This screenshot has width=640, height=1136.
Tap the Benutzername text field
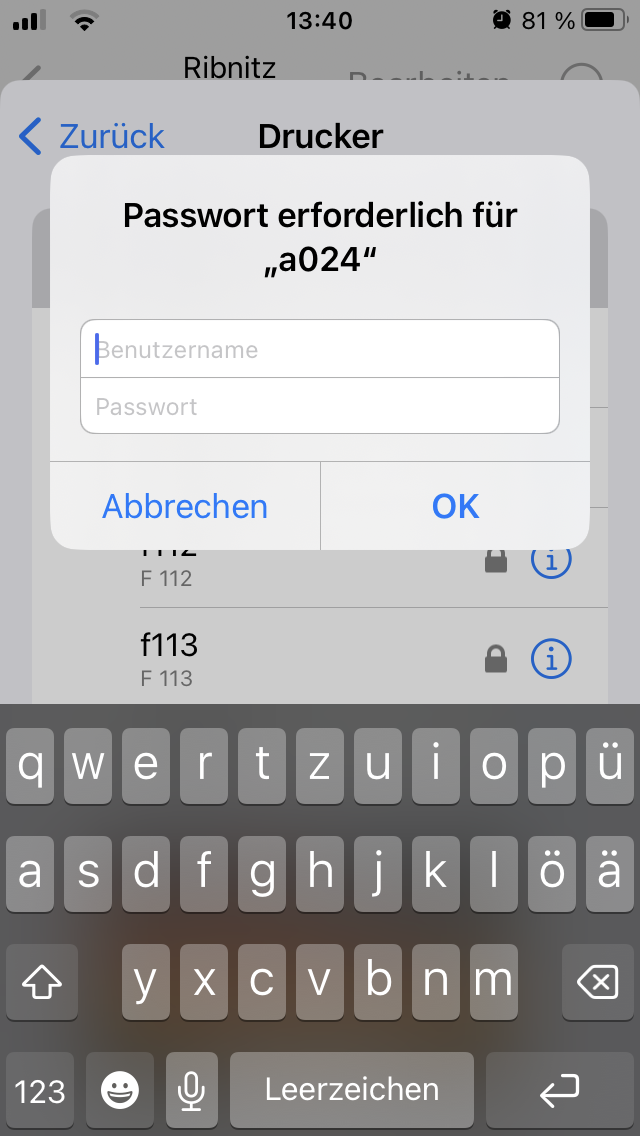click(x=320, y=349)
